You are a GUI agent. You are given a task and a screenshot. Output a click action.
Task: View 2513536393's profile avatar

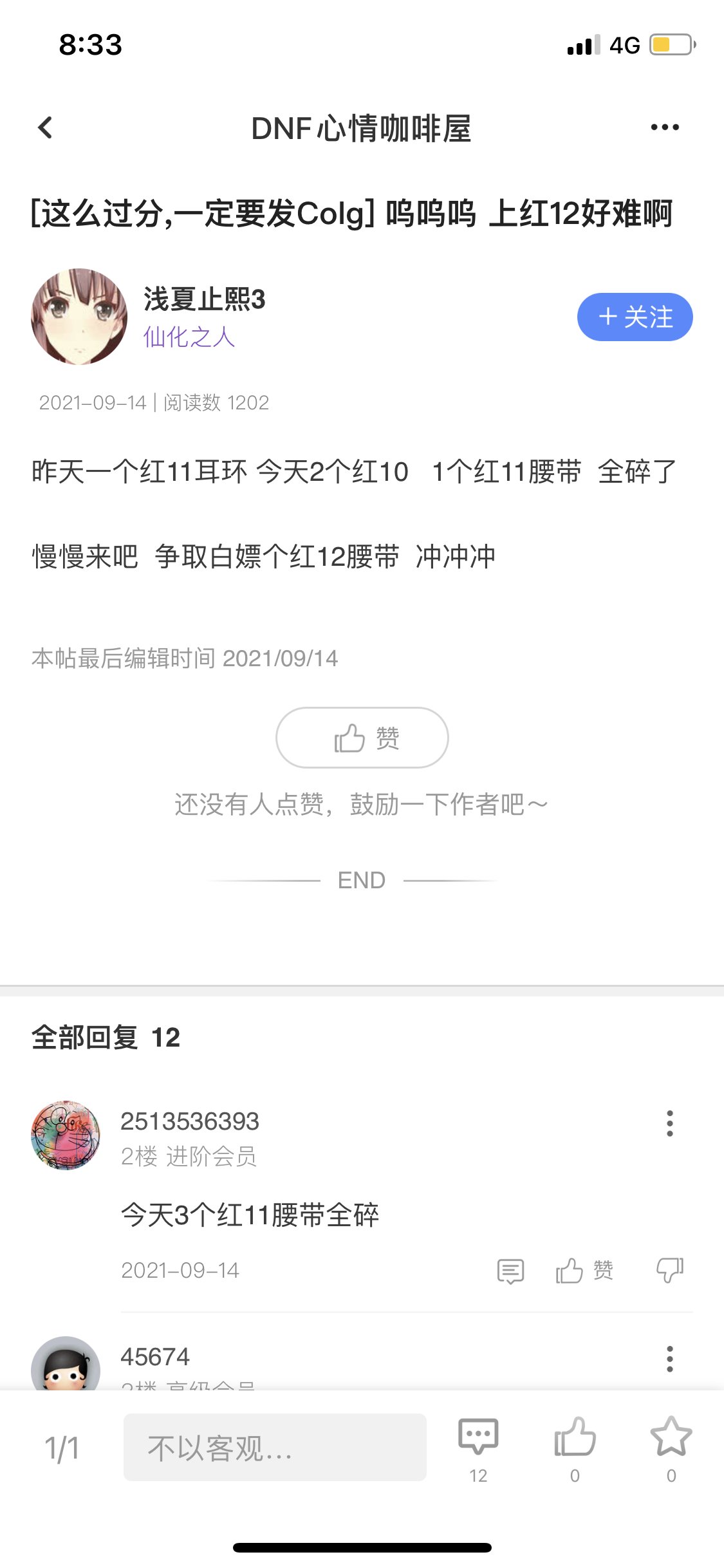pyautogui.click(x=66, y=1135)
